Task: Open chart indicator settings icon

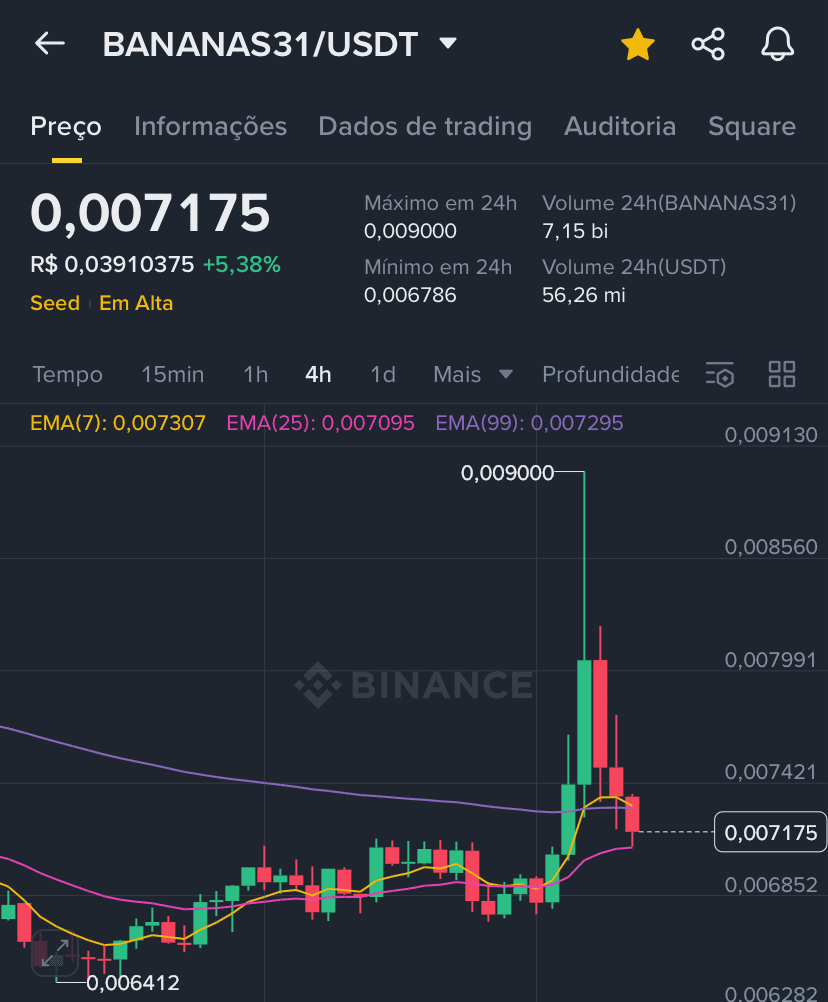Action: [x=720, y=374]
